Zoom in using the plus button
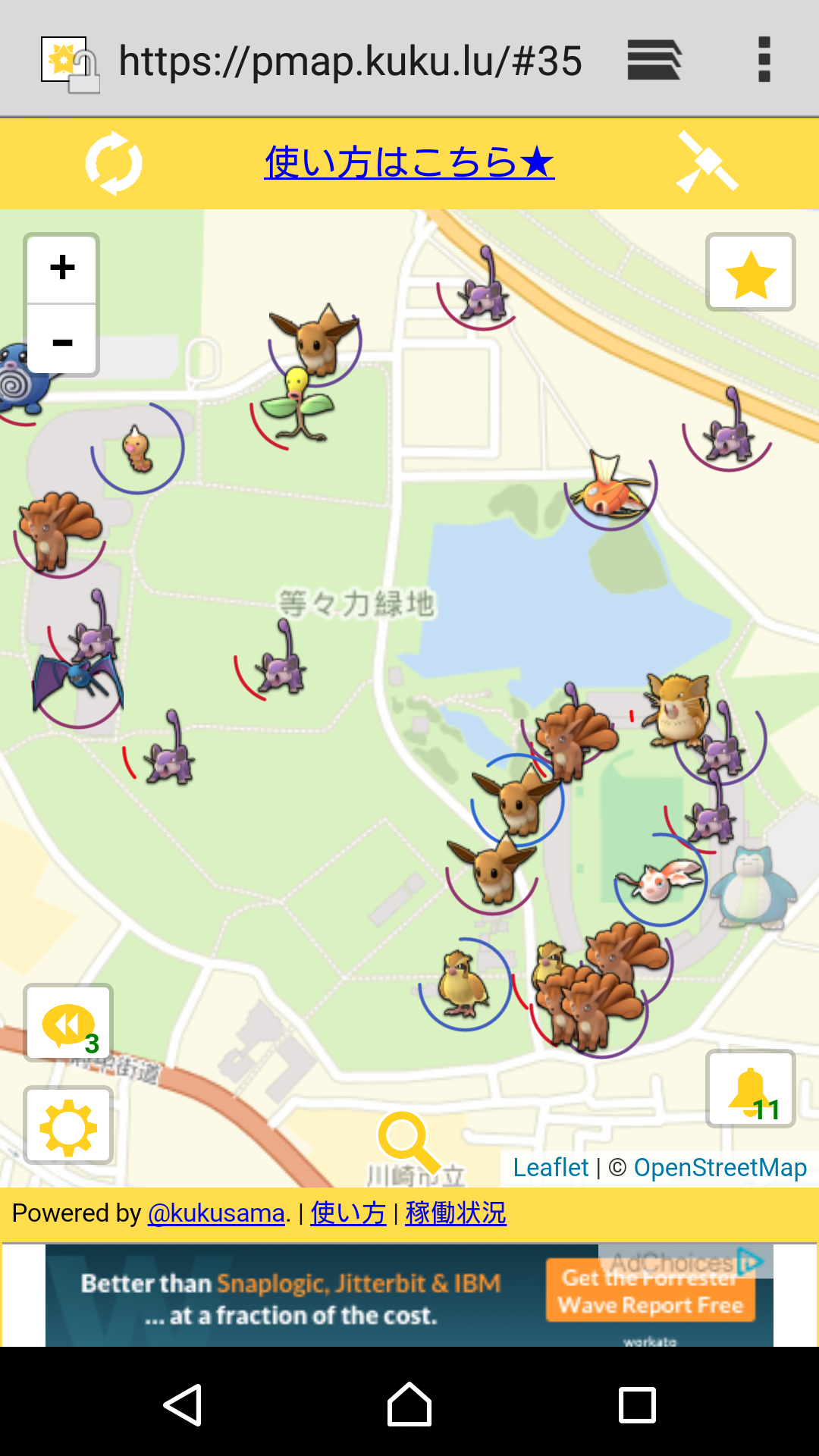The height and width of the screenshot is (1456, 819). pos(61,267)
